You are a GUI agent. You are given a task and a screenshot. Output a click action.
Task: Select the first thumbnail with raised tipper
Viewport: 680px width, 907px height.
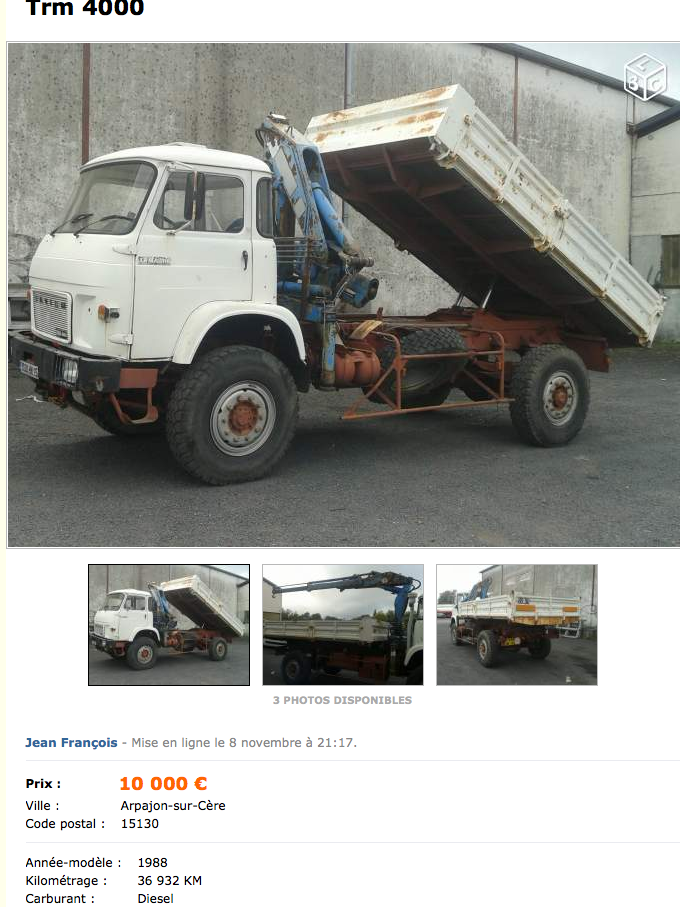(169, 624)
